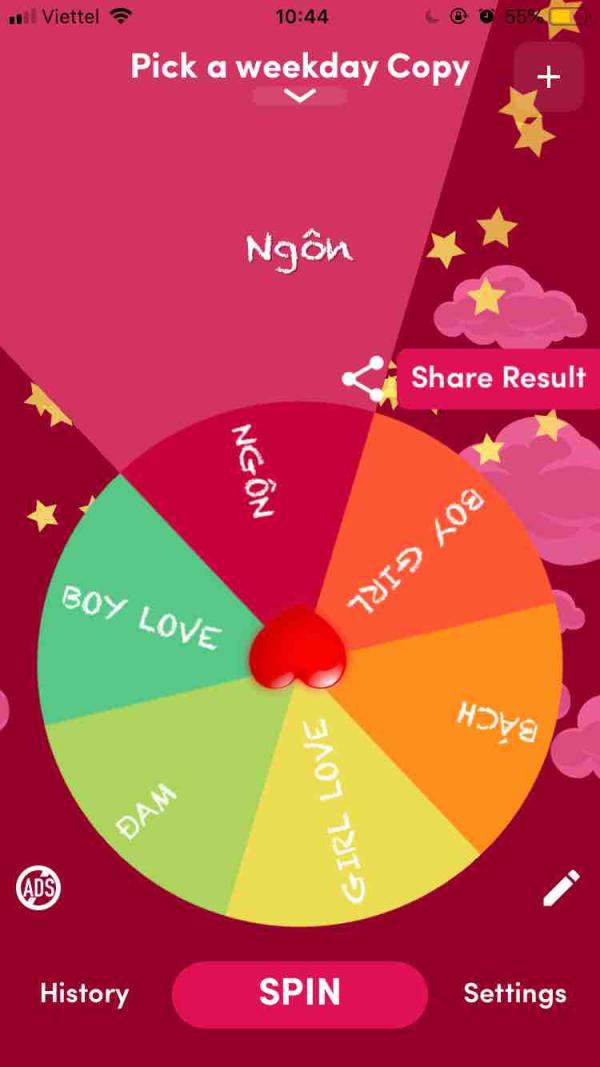Open Settings

[x=515, y=994]
